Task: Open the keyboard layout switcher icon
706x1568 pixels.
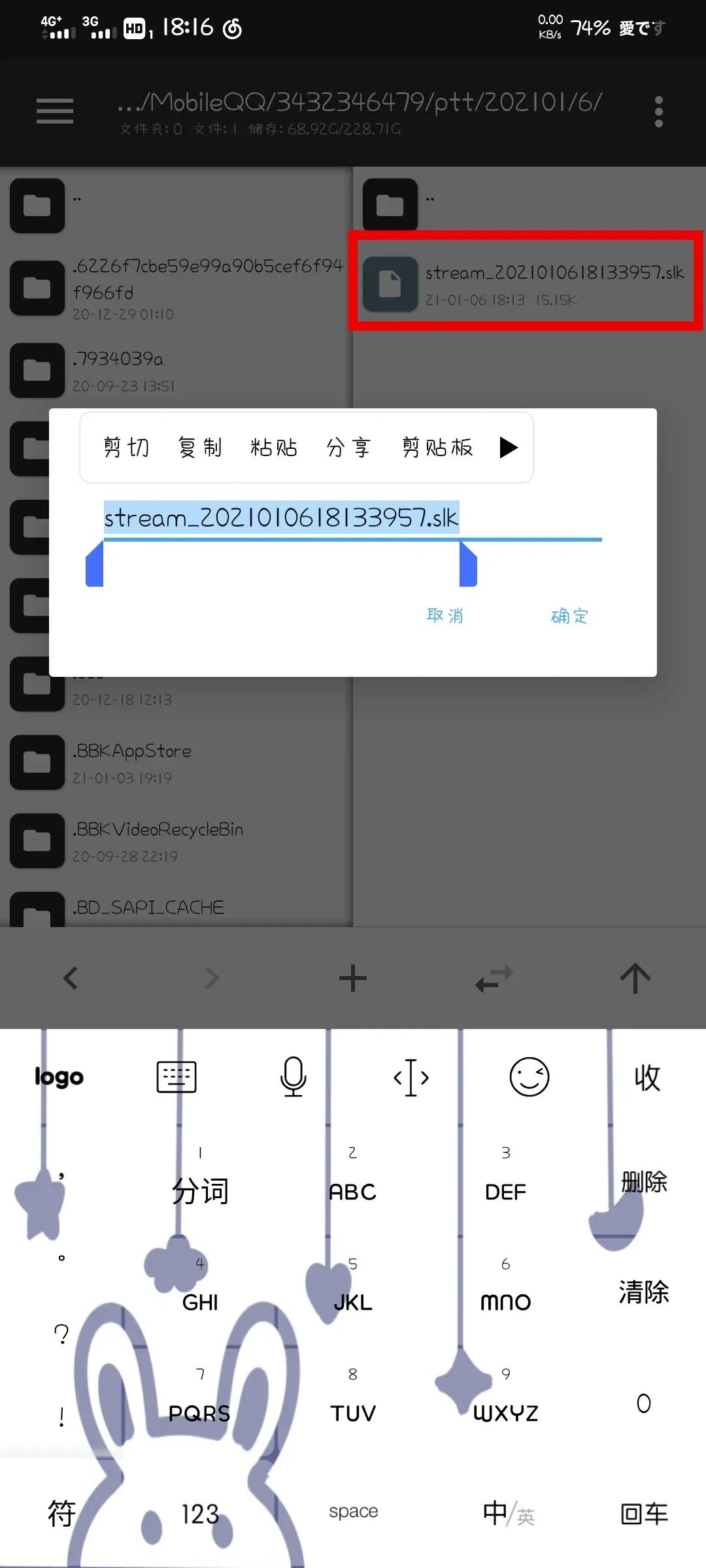Action: (176, 1077)
